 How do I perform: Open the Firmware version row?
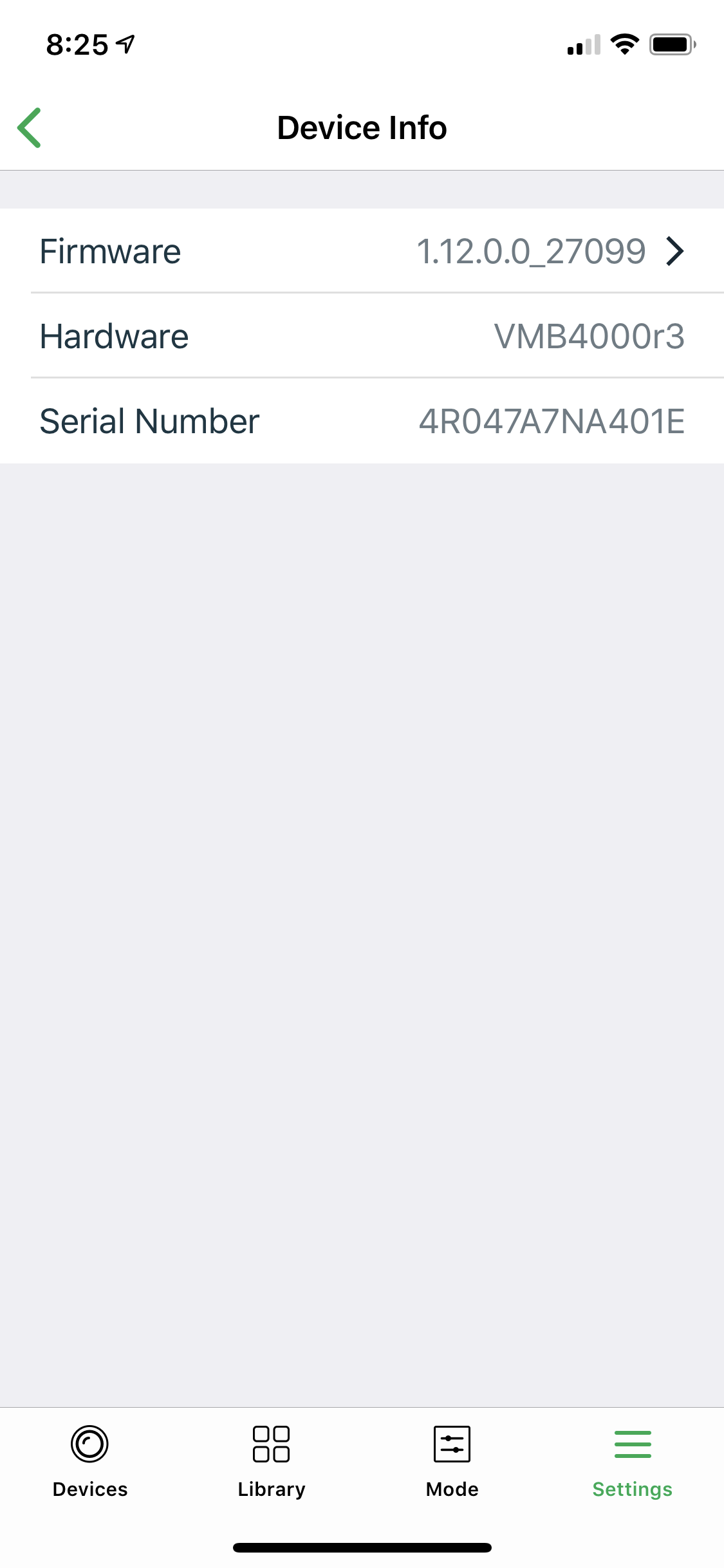[362, 251]
